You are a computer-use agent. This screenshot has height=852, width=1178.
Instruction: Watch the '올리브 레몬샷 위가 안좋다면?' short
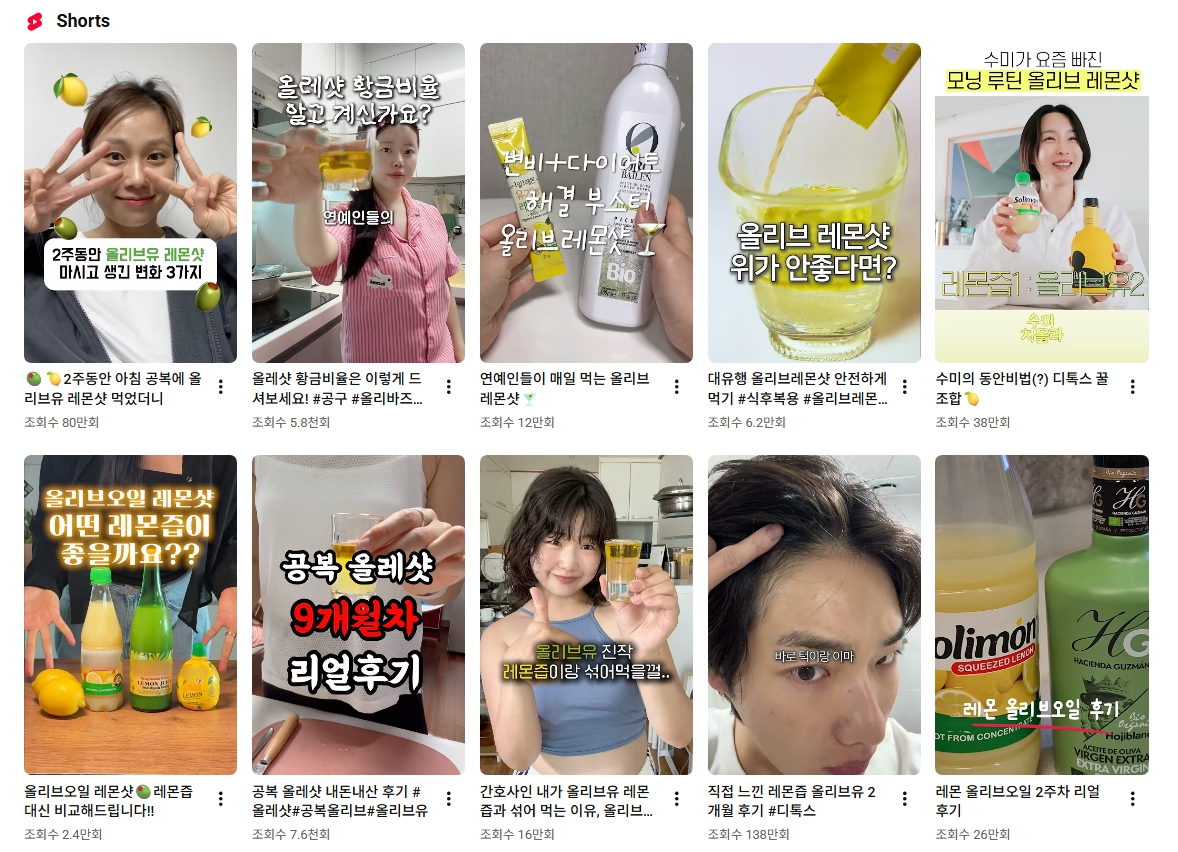click(814, 202)
